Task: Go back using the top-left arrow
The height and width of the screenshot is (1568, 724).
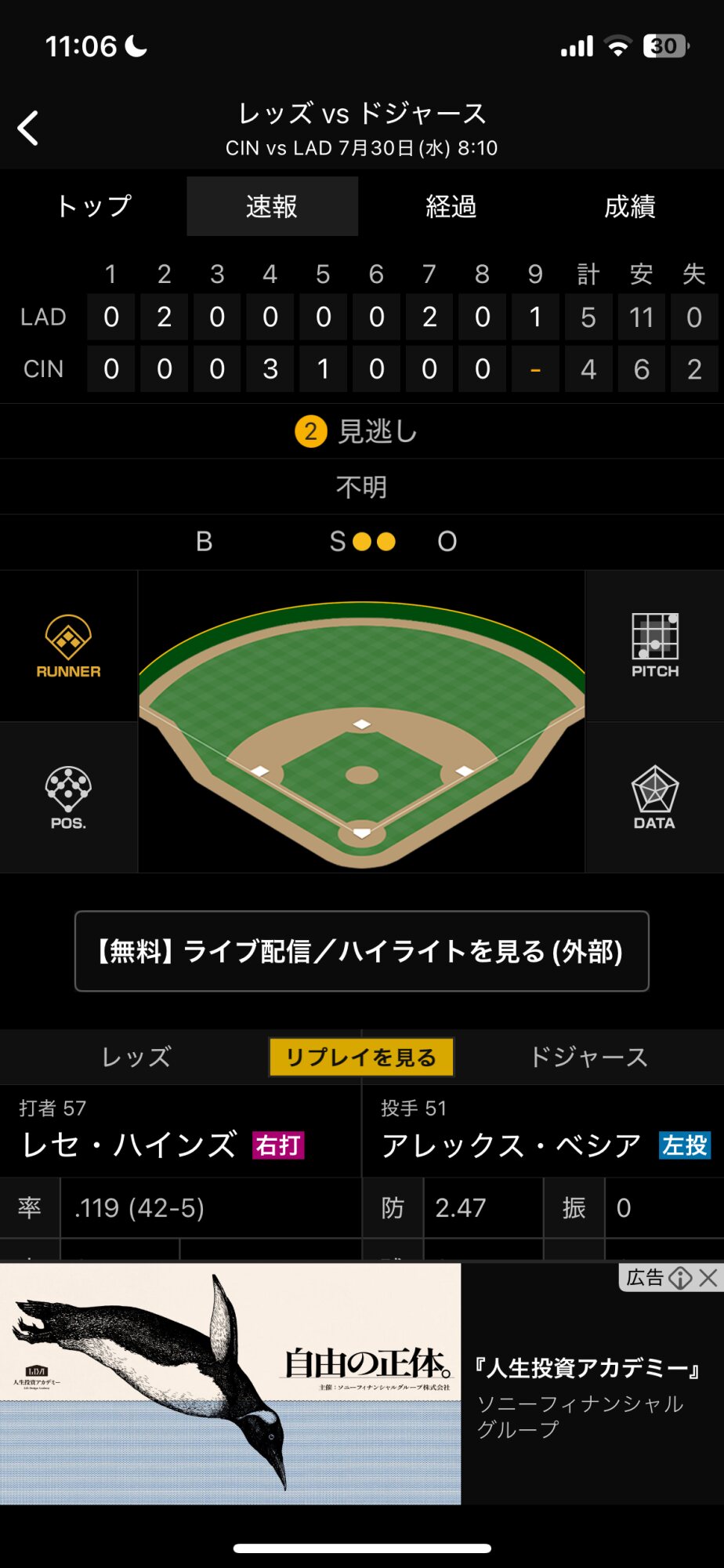Action: (28, 128)
